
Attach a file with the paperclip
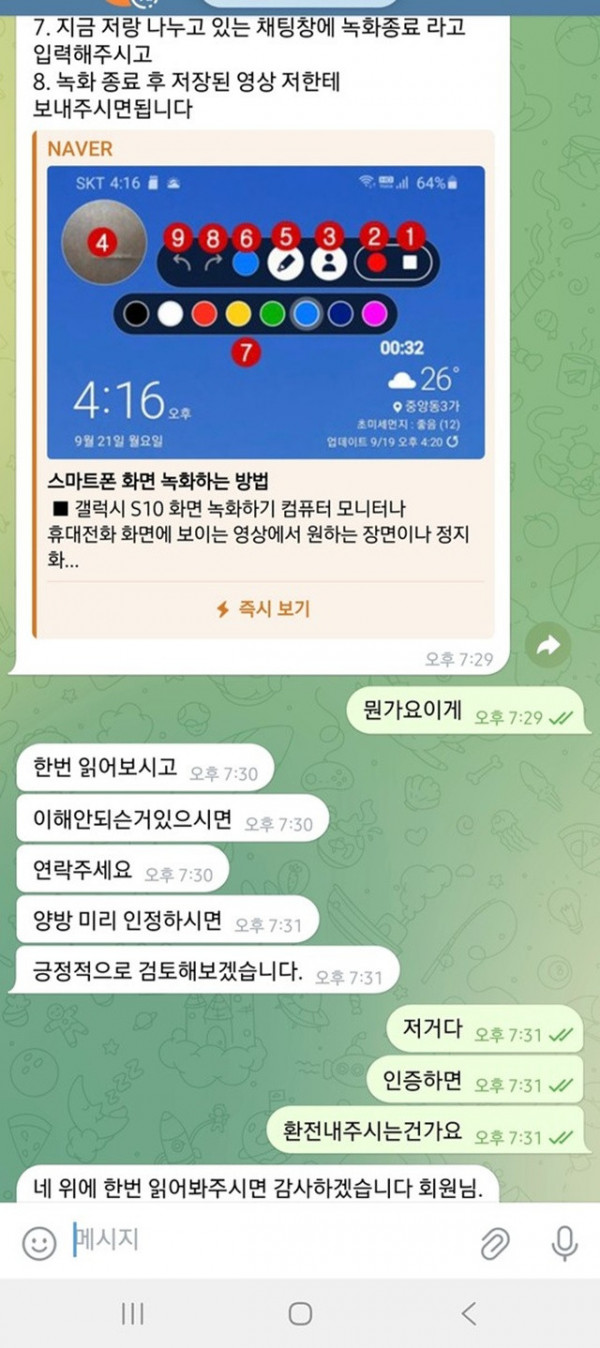[495, 1243]
